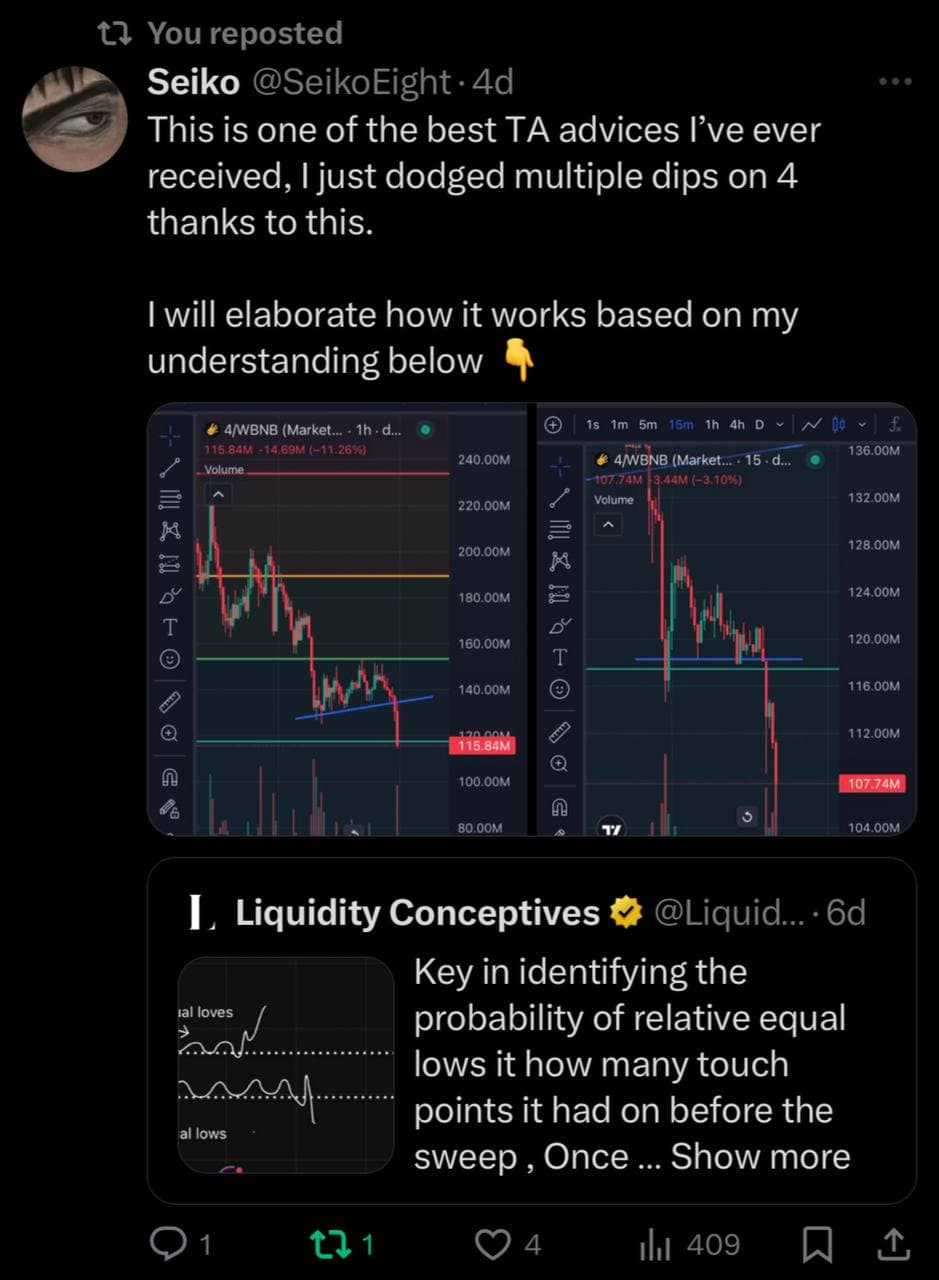Reply to Seiko's post
Image resolution: width=939 pixels, height=1280 pixels.
166,1244
